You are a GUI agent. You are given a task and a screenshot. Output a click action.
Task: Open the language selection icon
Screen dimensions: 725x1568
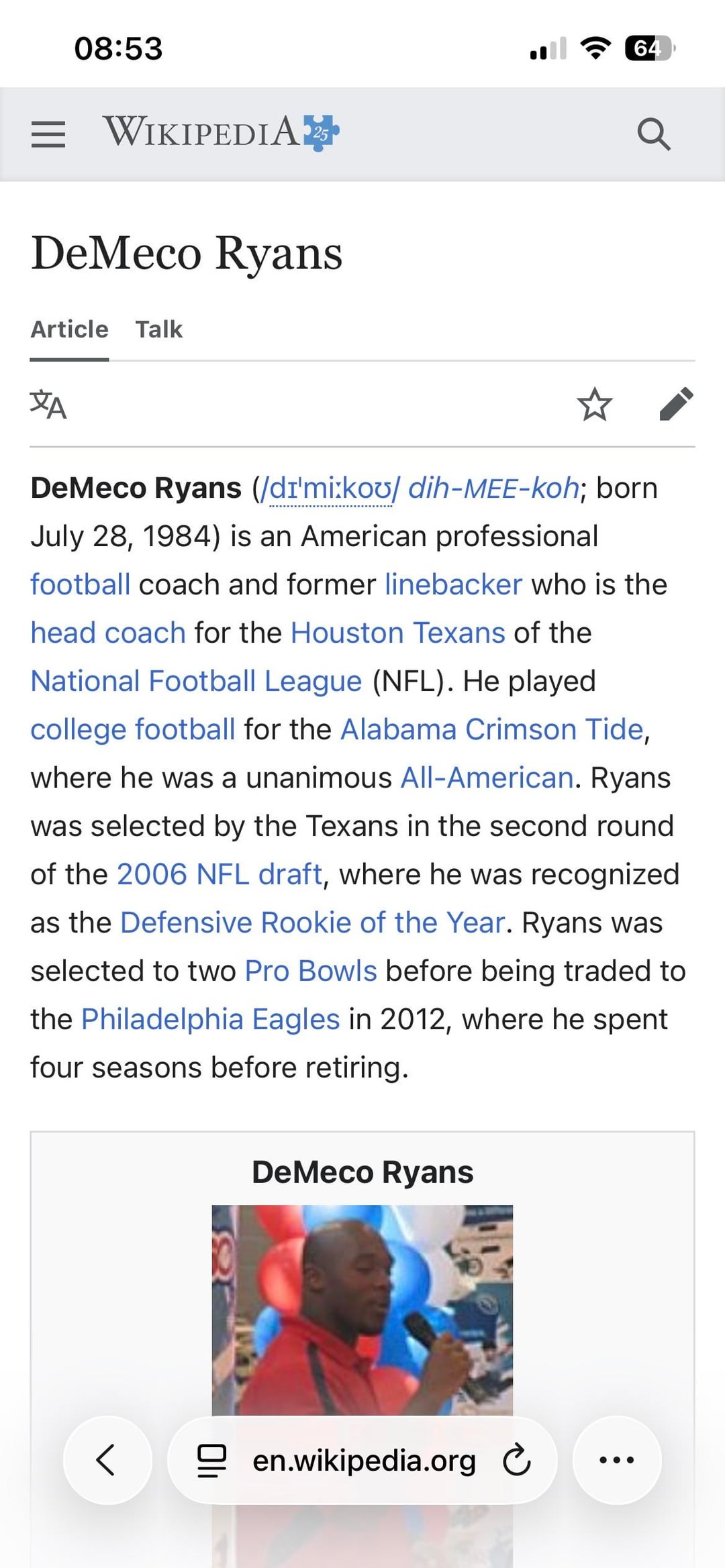(x=48, y=404)
